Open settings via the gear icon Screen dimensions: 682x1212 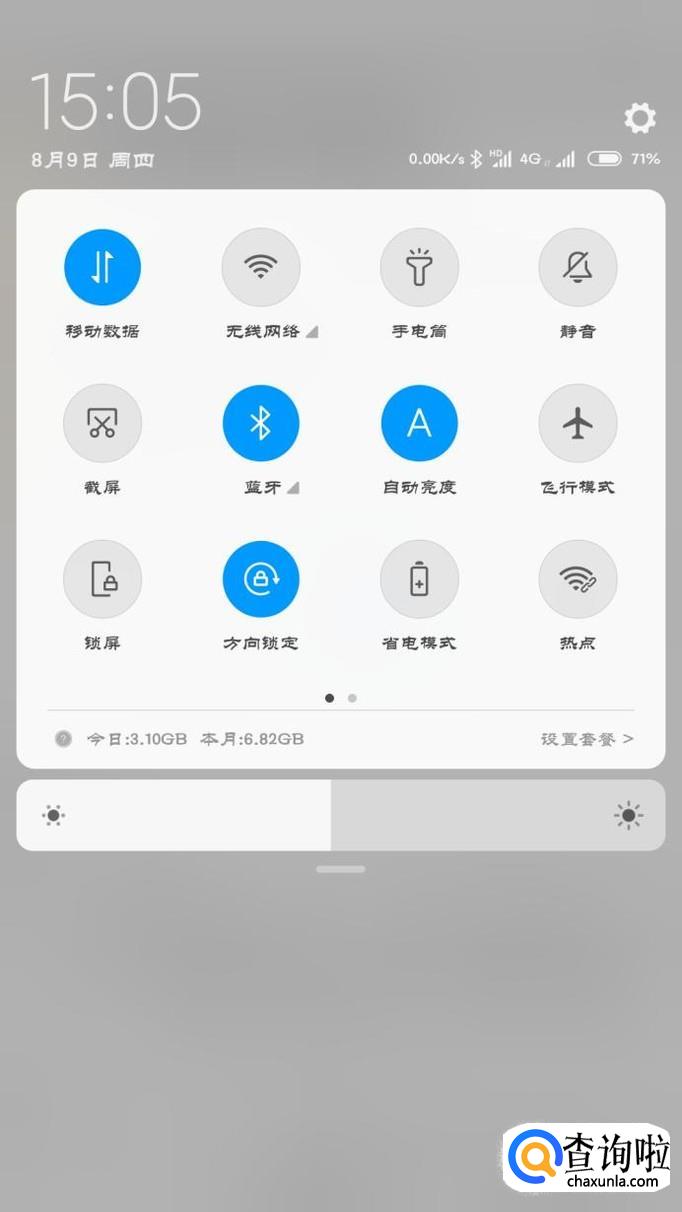click(x=640, y=118)
